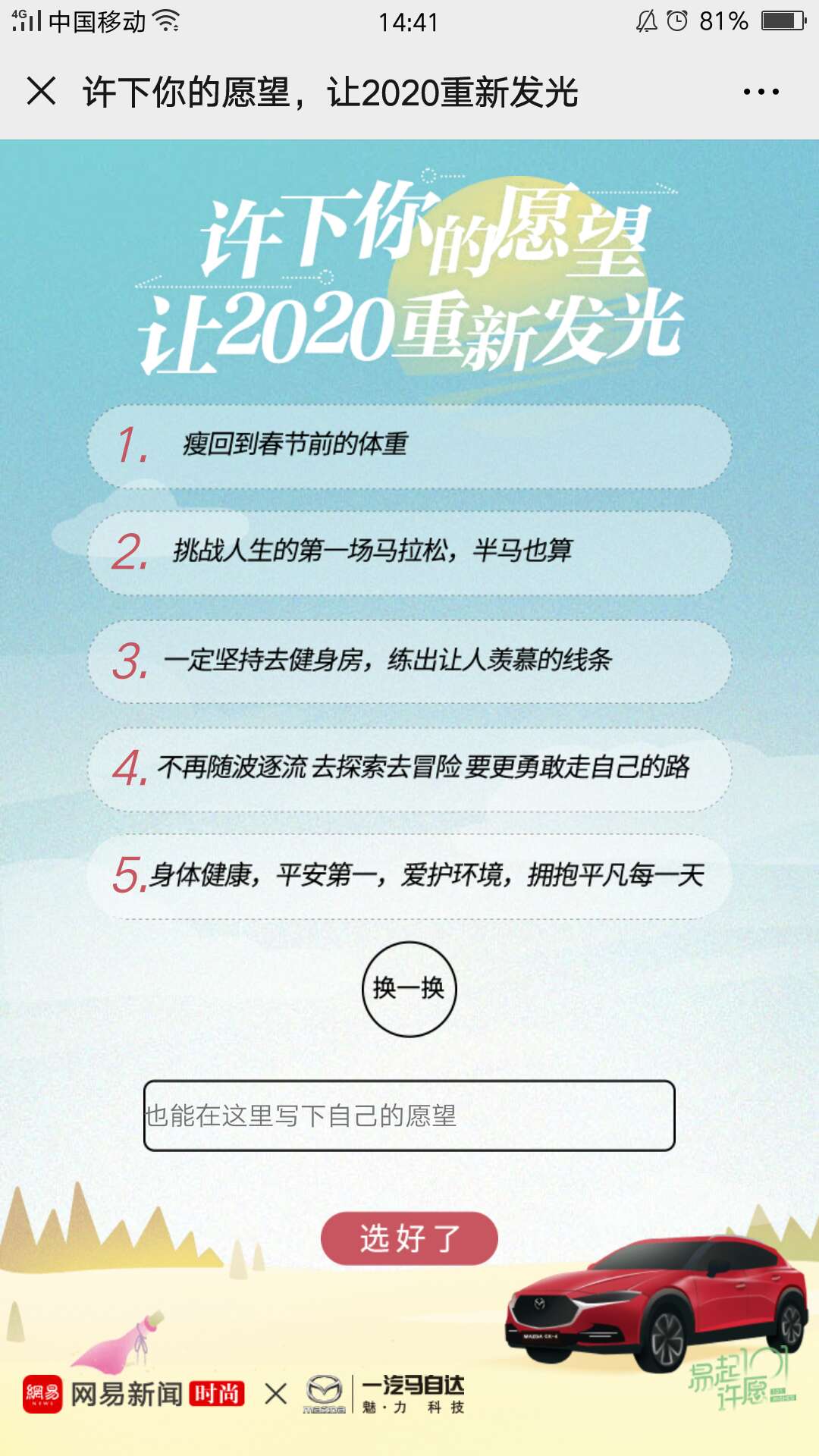
Task: Choose wish 3 一定坚持去健身房
Action: pos(409,661)
